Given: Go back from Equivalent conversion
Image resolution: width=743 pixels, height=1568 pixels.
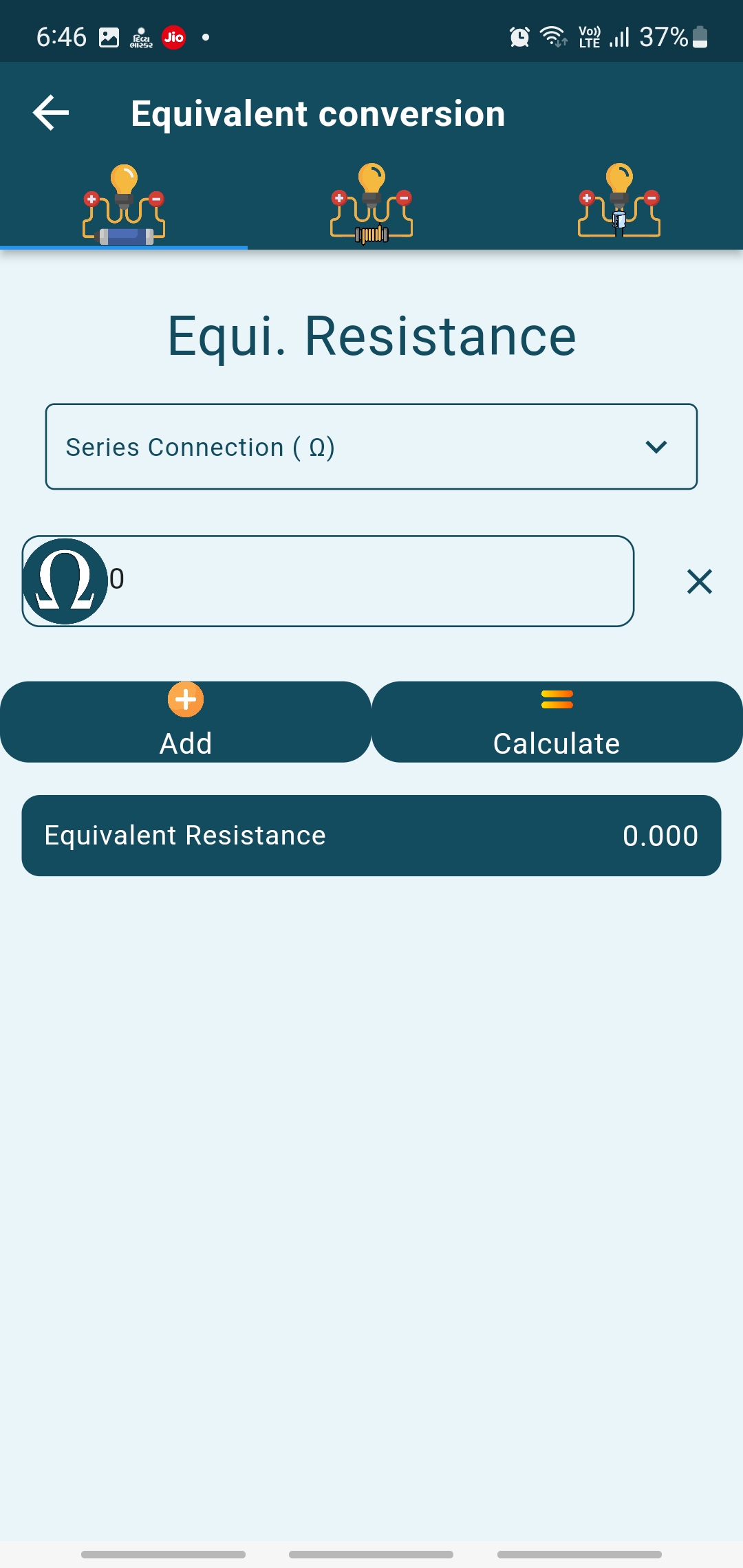Looking at the screenshot, I should click(51, 113).
